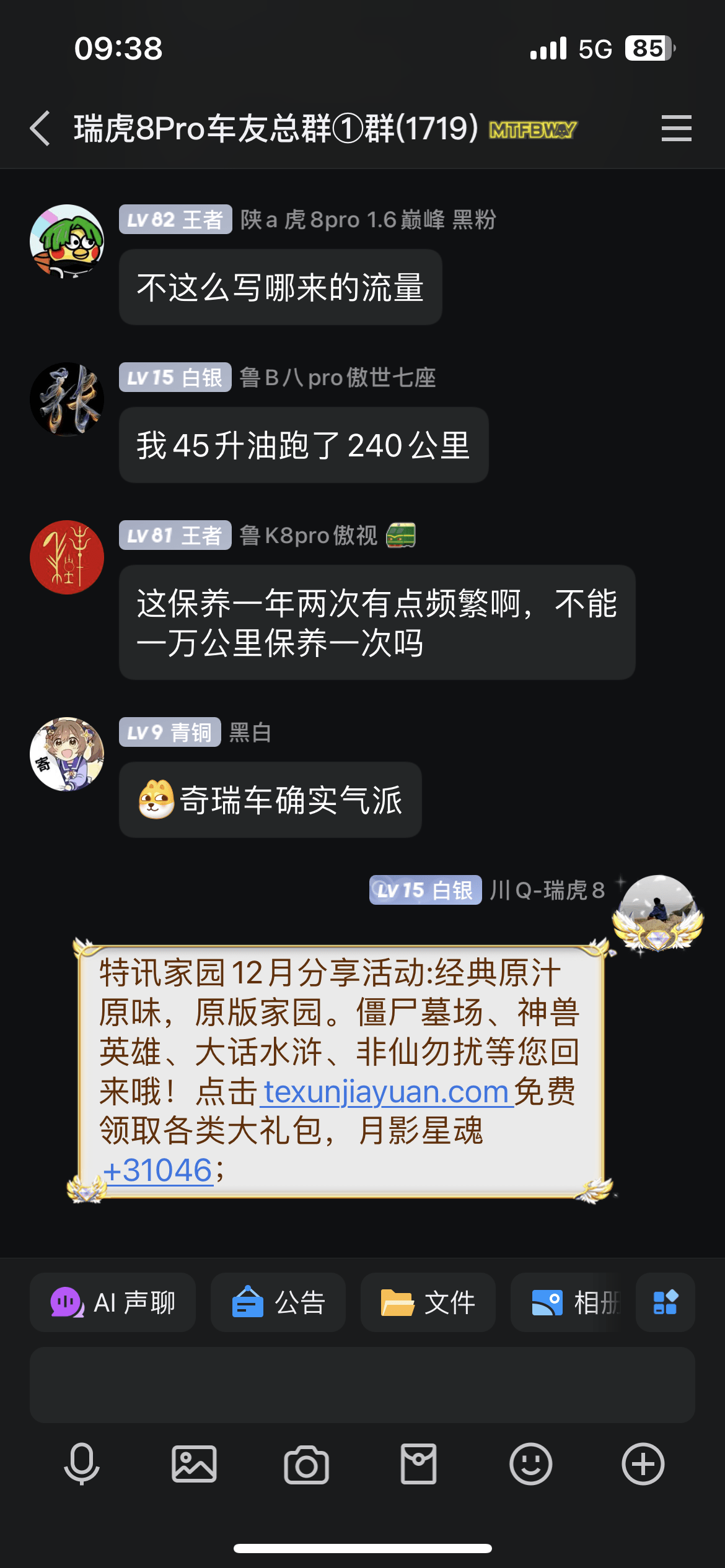This screenshot has height=1568, width=725.
Task: Tap the +31046 number link
Action: tap(159, 1170)
